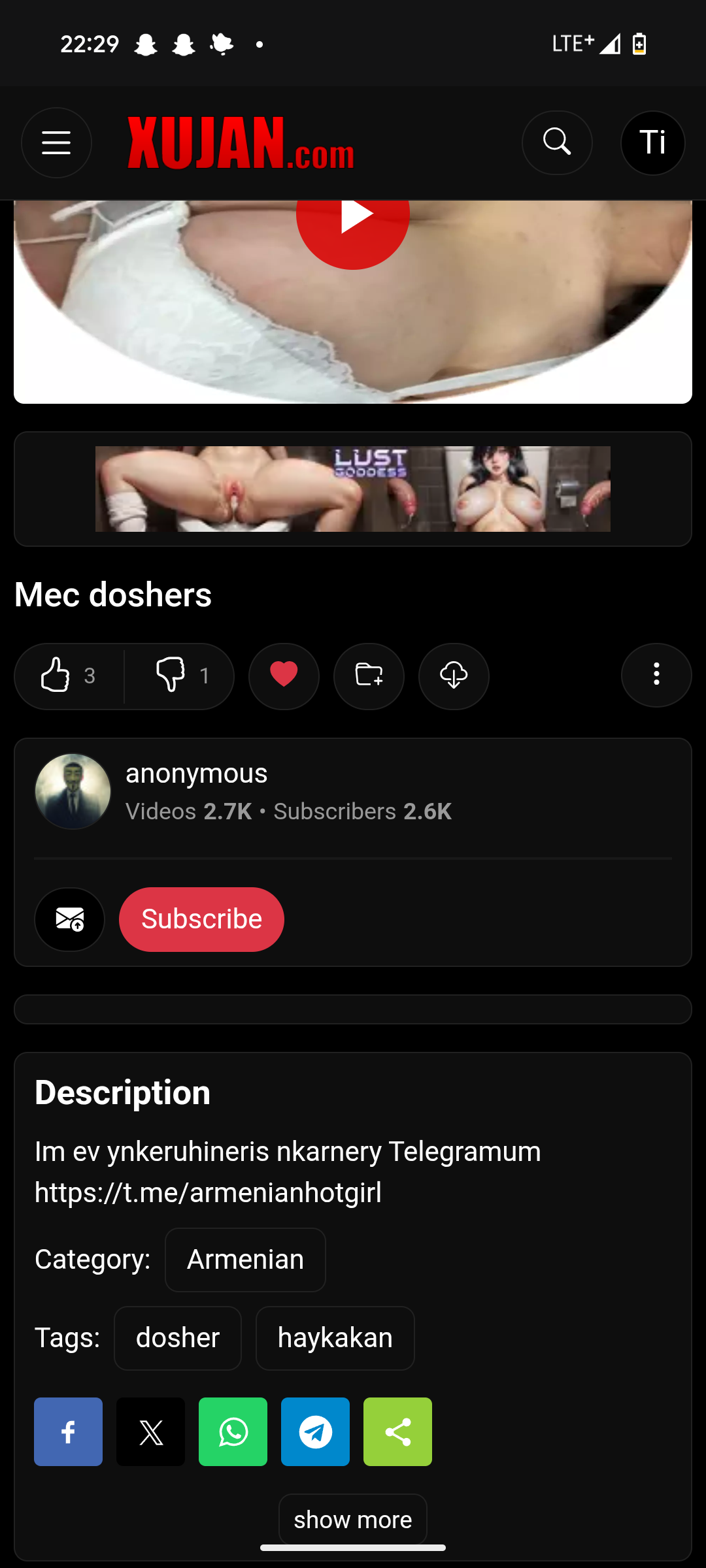
Task: Send a message to the uploader
Action: [x=69, y=919]
